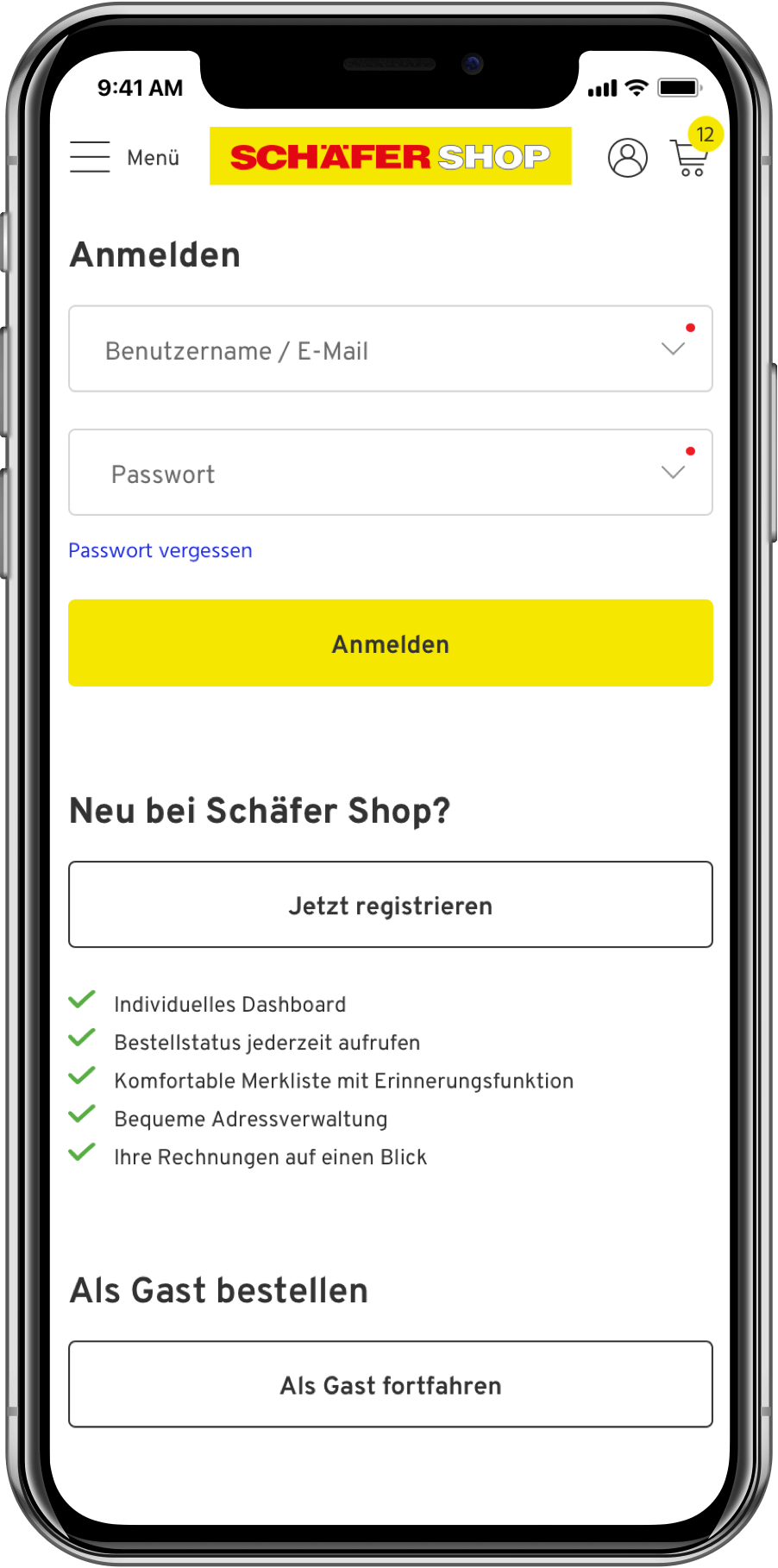This screenshot has height=1568, width=778.
Task: Tap the Schäfer Shop logo
Action: (x=390, y=156)
